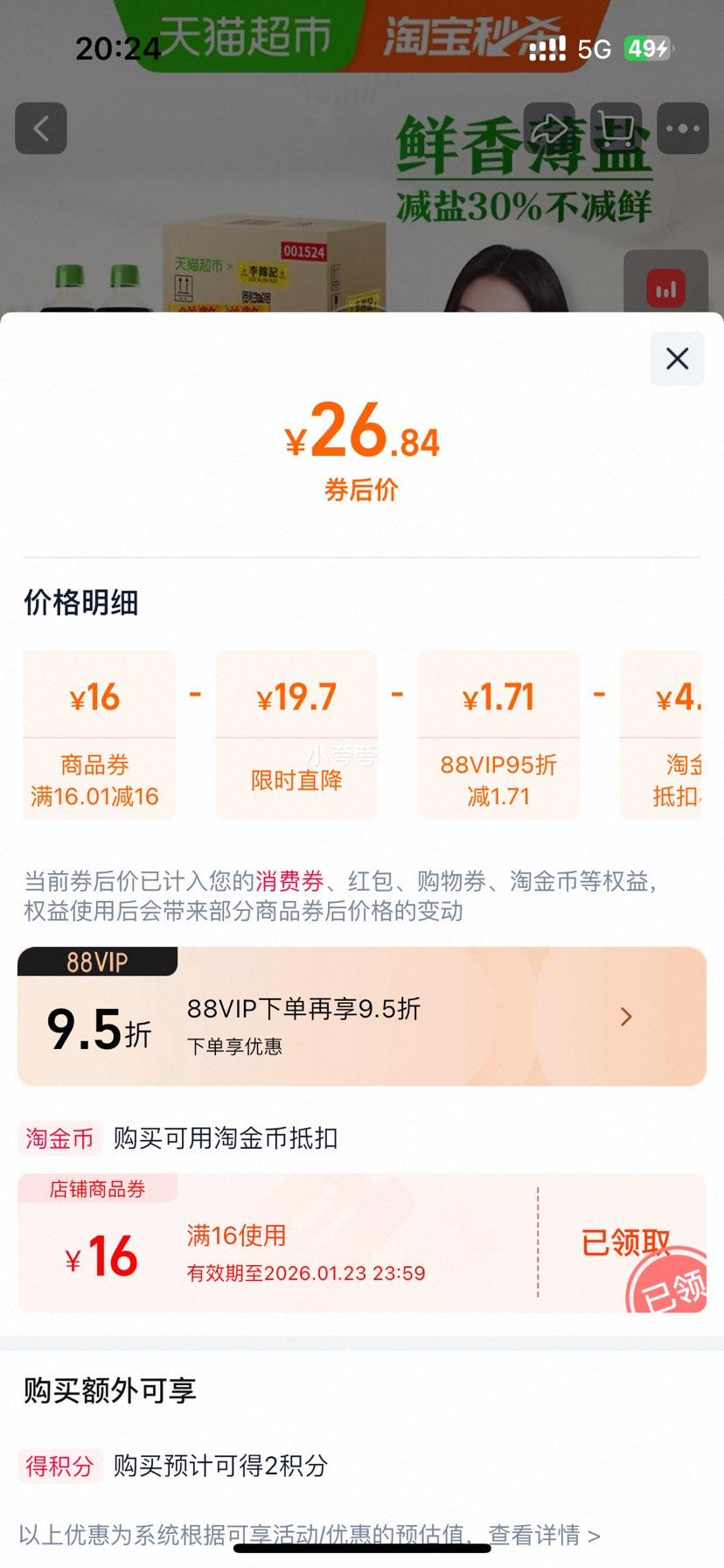Viewport: 724px width, 1568px height.
Task: Open the share icon on the product image
Action: tap(549, 128)
